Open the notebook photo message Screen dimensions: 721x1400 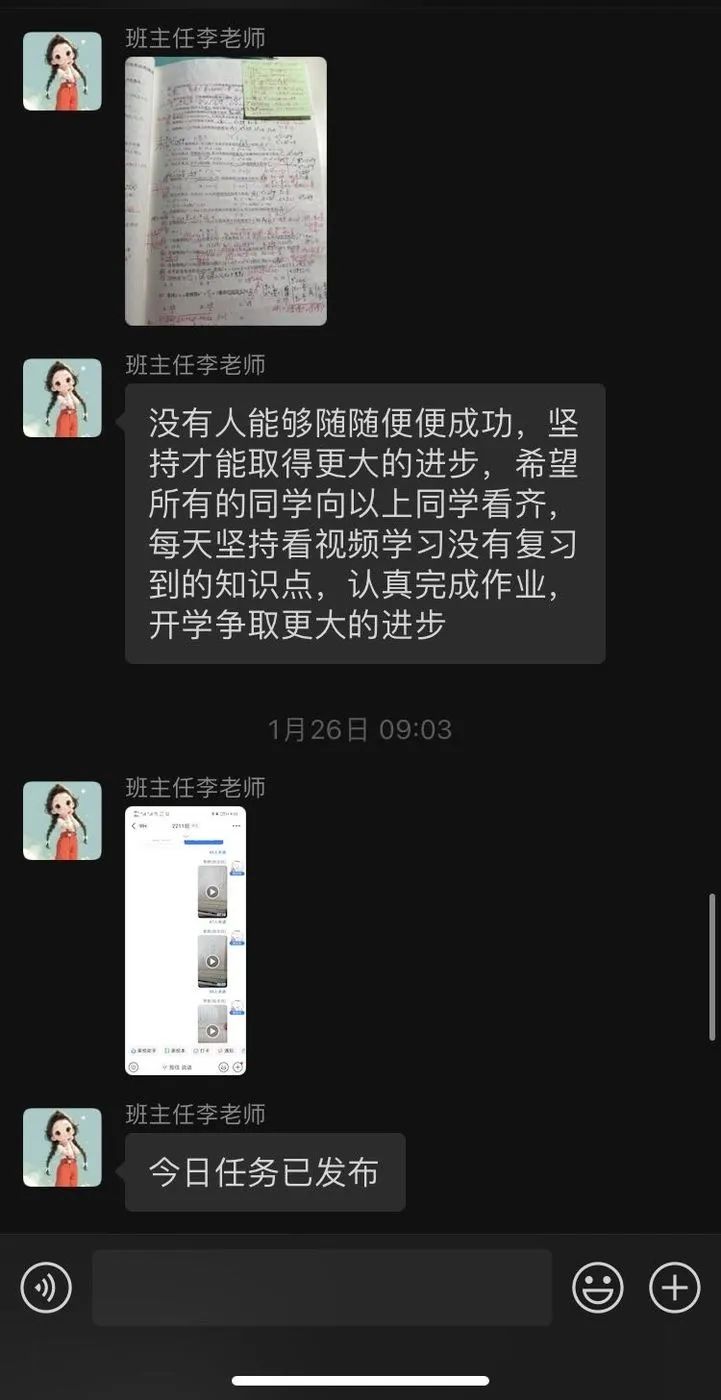[x=225, y=191]
